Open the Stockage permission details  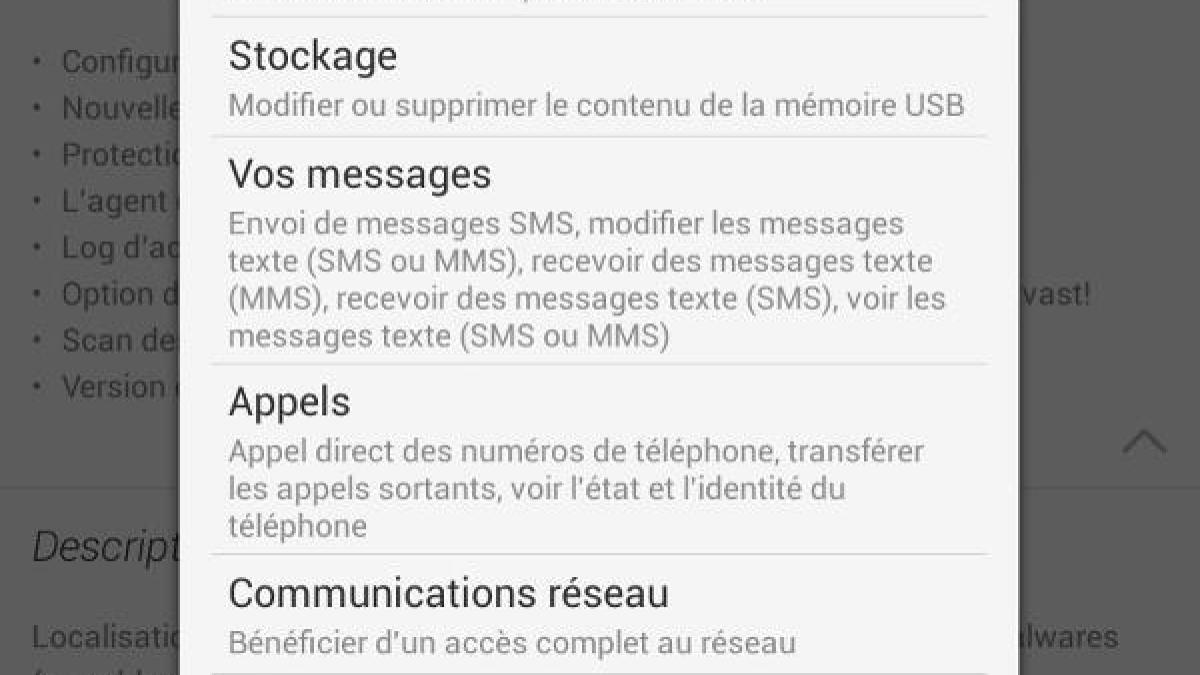(598, 78)
